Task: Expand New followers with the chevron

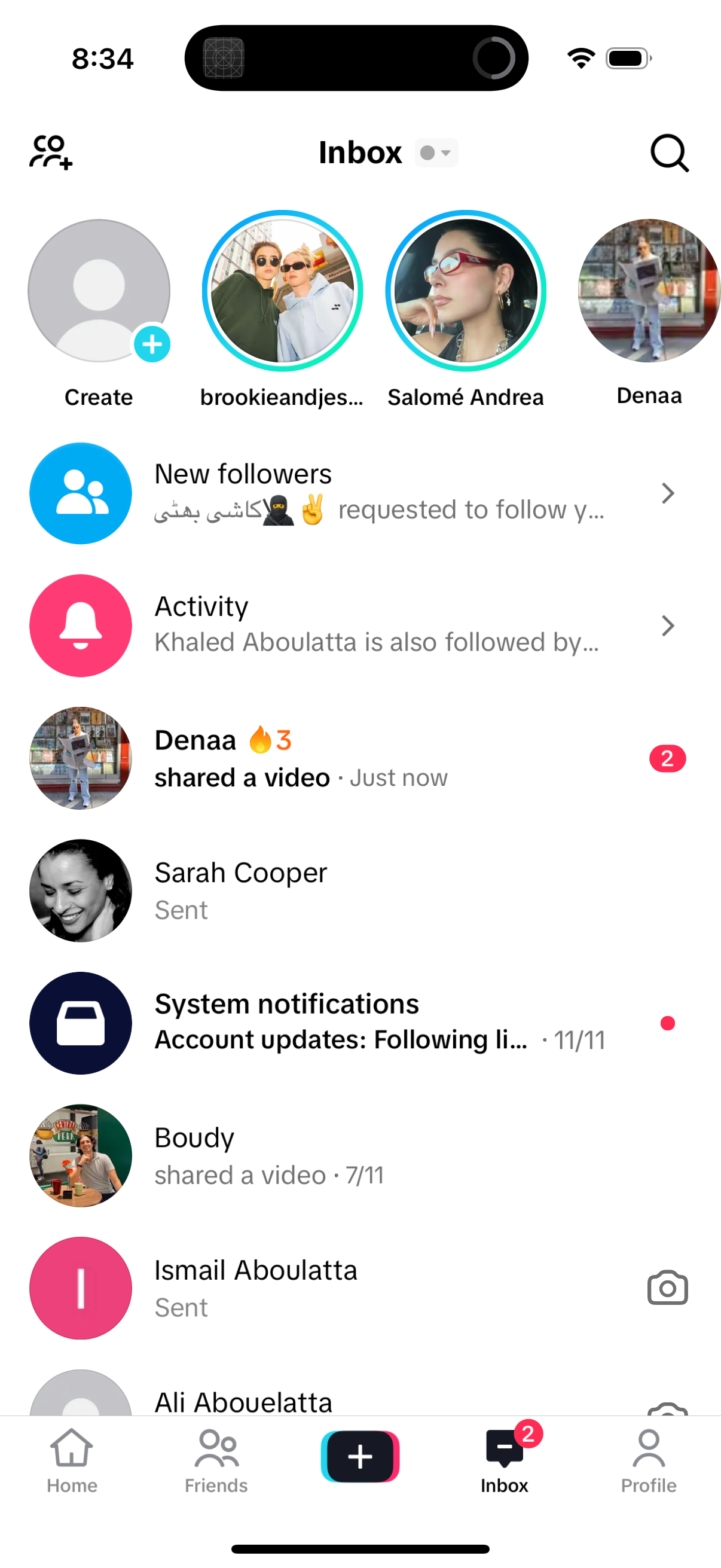Action: [x=667, y=493]
